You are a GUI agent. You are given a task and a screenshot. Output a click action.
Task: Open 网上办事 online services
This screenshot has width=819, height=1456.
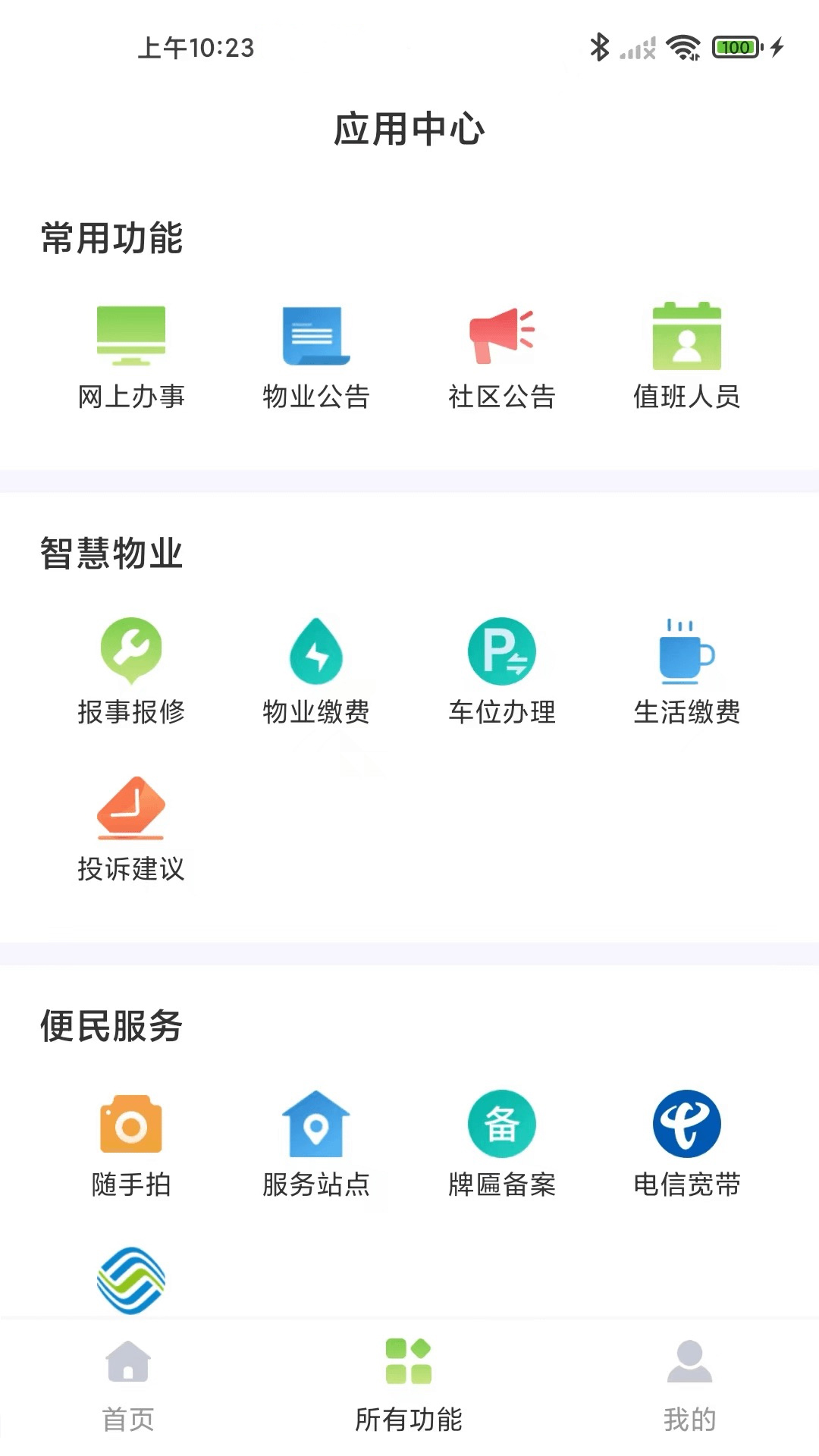tap(131, 355)
